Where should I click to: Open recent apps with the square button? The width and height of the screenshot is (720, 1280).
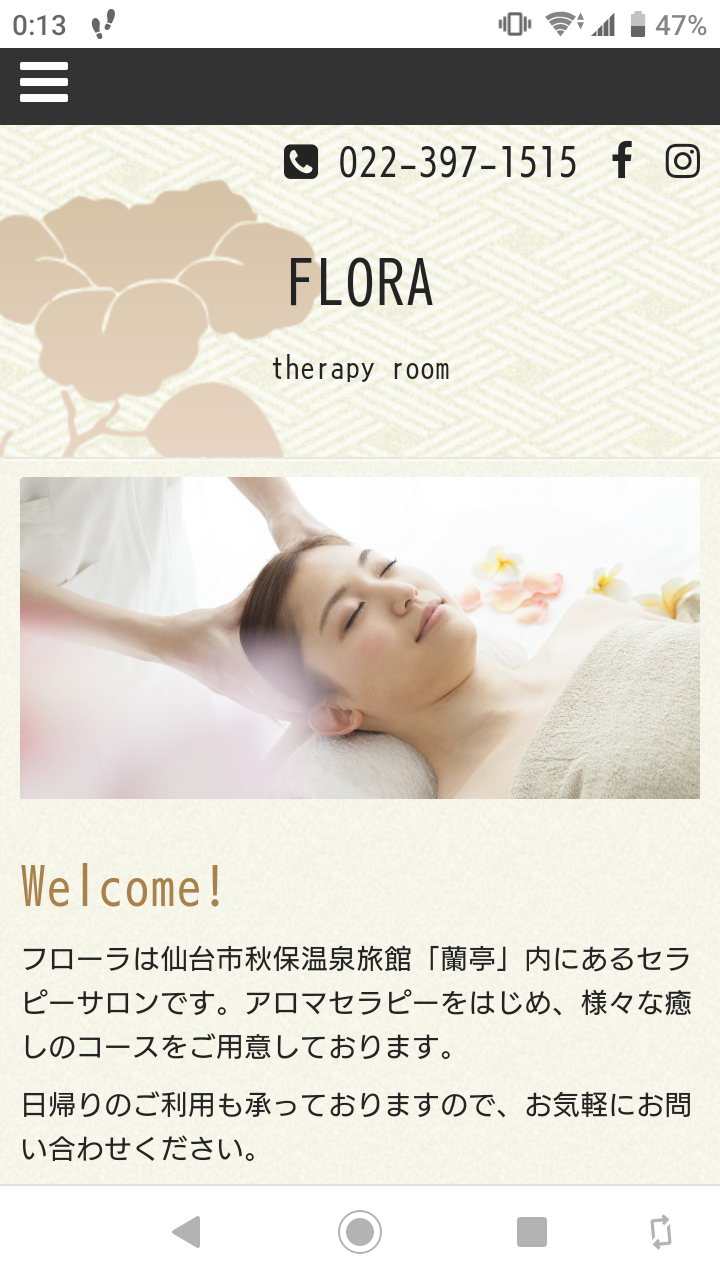point(532,1232)
